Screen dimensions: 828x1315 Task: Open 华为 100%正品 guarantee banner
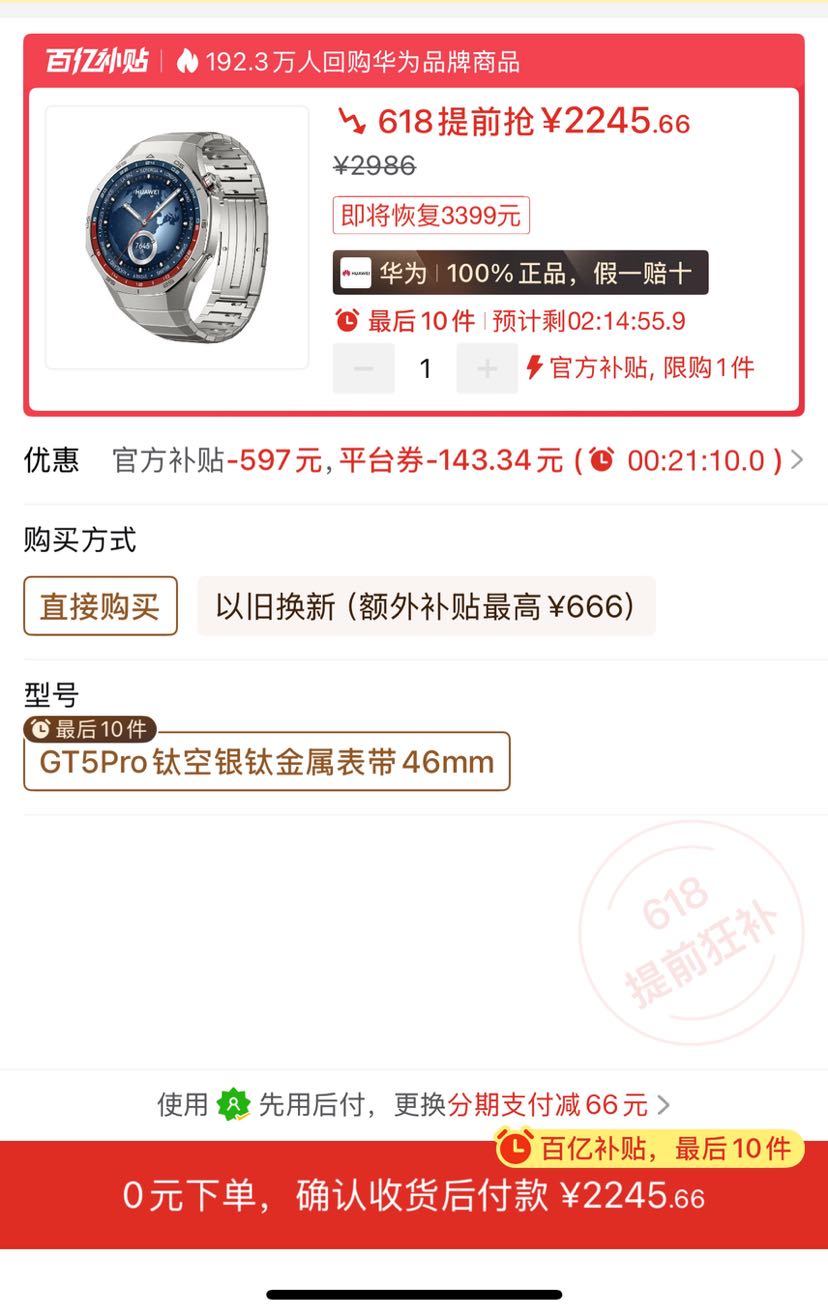click(x=520, y=273)
